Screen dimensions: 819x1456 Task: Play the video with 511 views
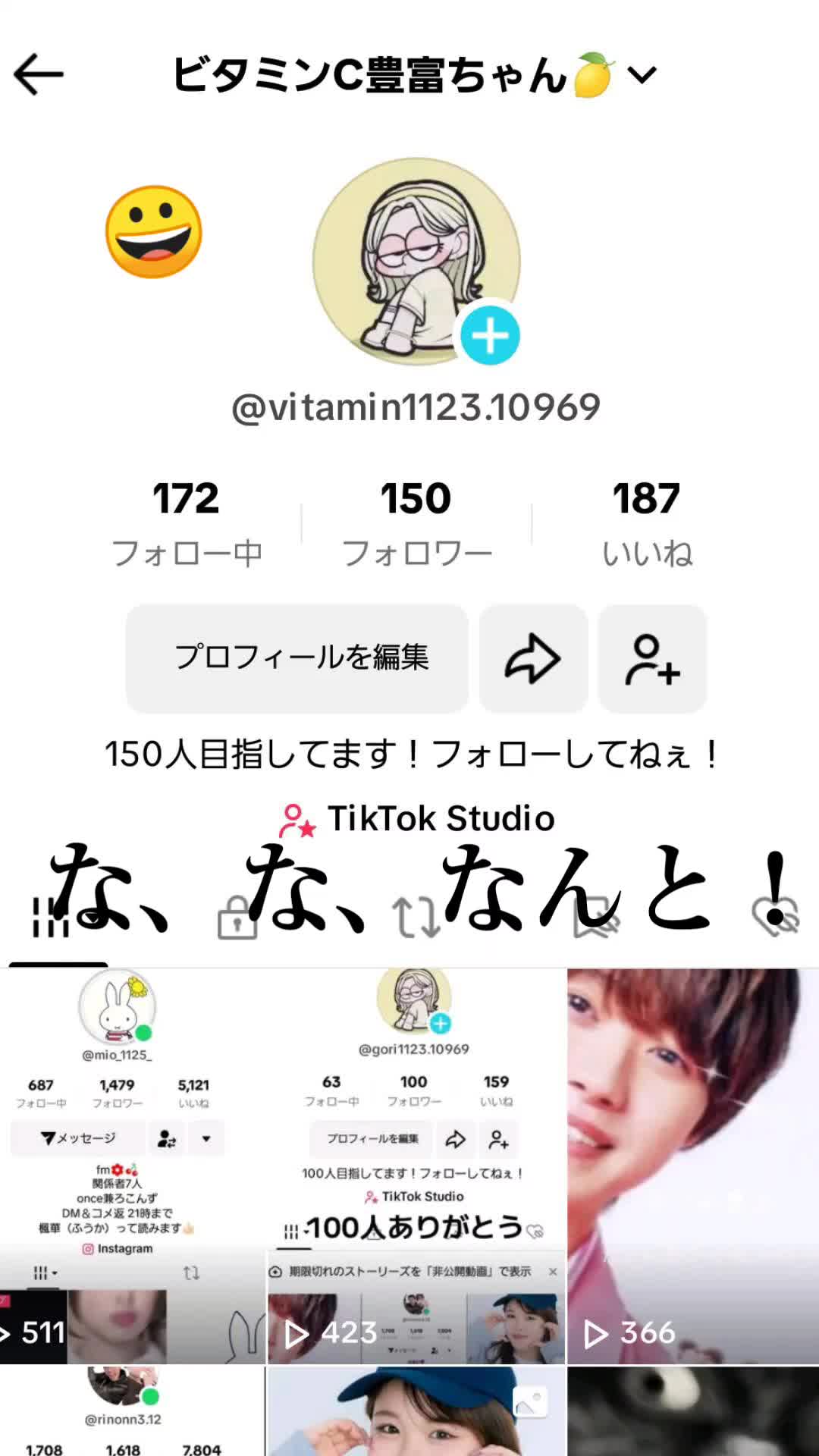pyautogui.click(x=133, y=1166)
